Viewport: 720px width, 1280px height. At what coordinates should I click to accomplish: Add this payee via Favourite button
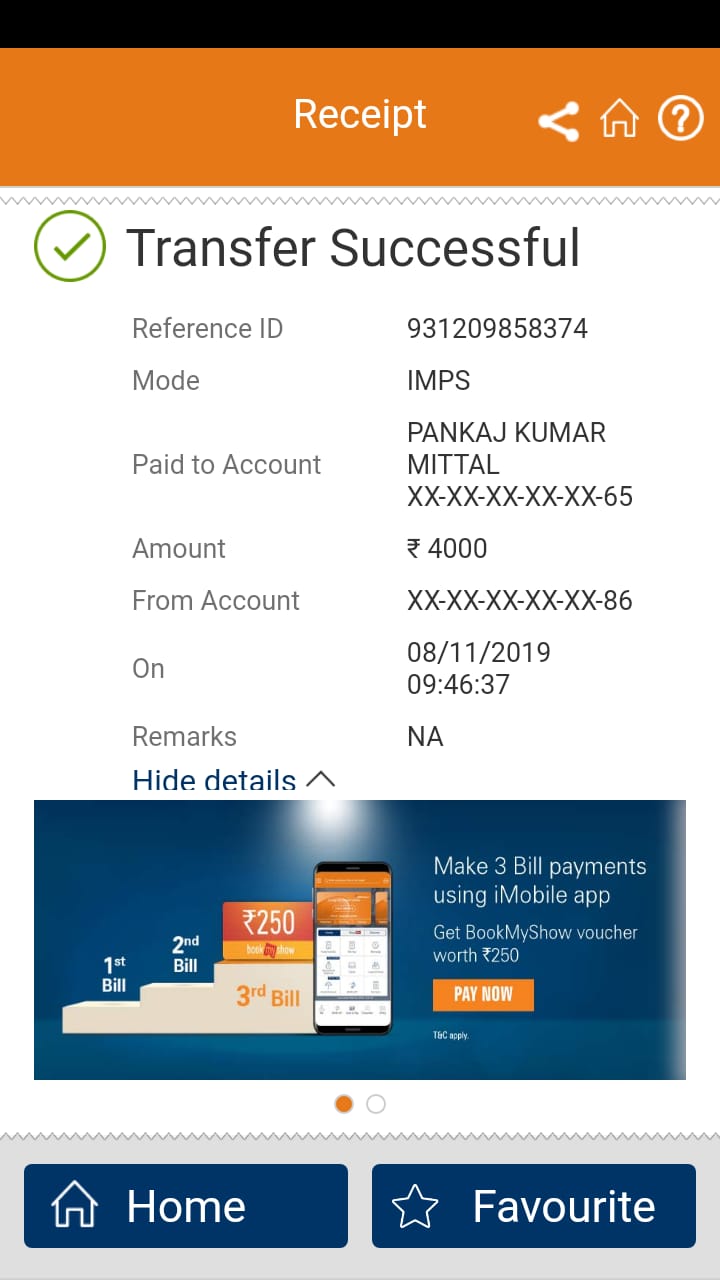(x=534, y=1206)
